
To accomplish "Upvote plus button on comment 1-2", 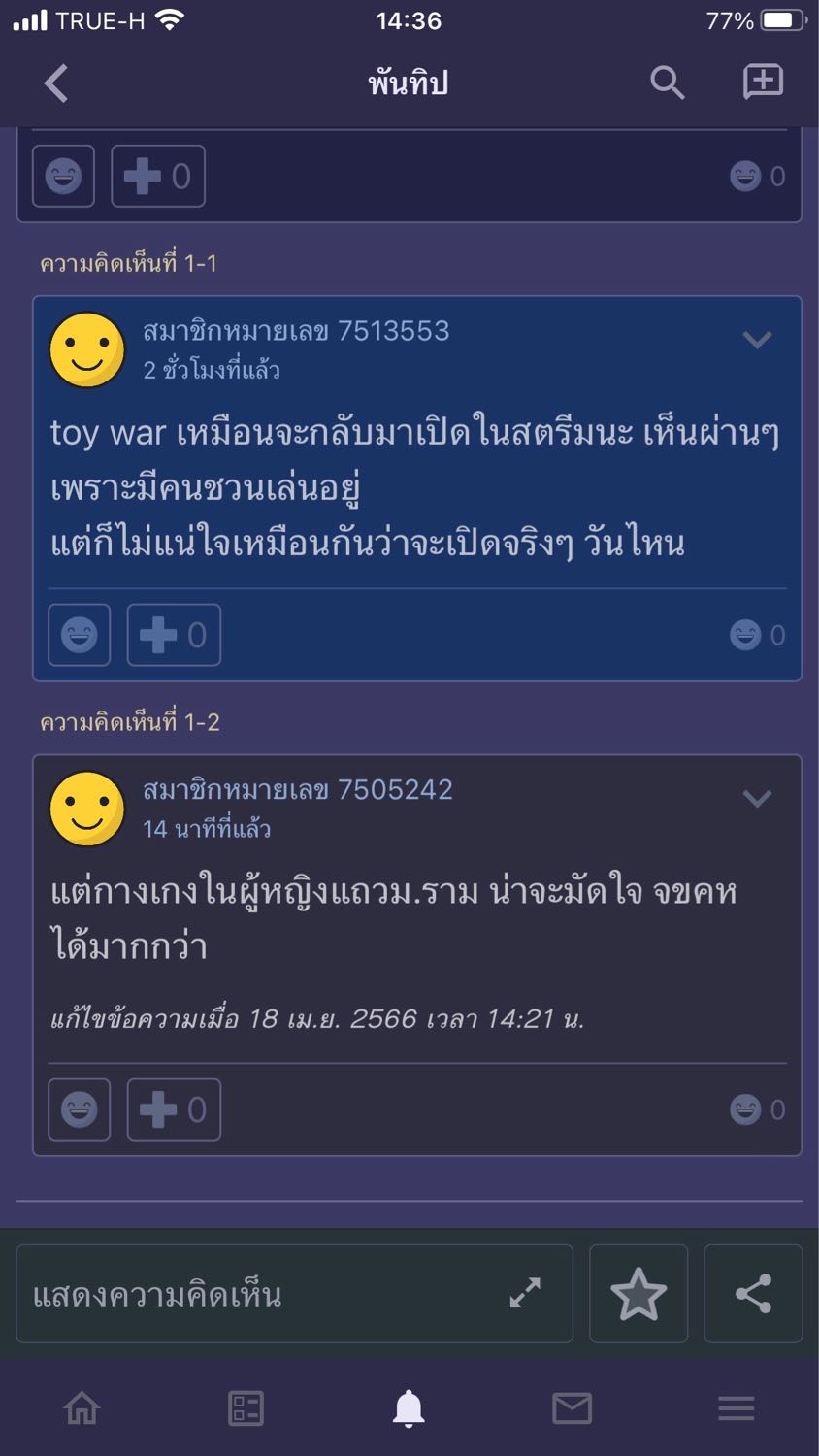I will (174, 1109).
